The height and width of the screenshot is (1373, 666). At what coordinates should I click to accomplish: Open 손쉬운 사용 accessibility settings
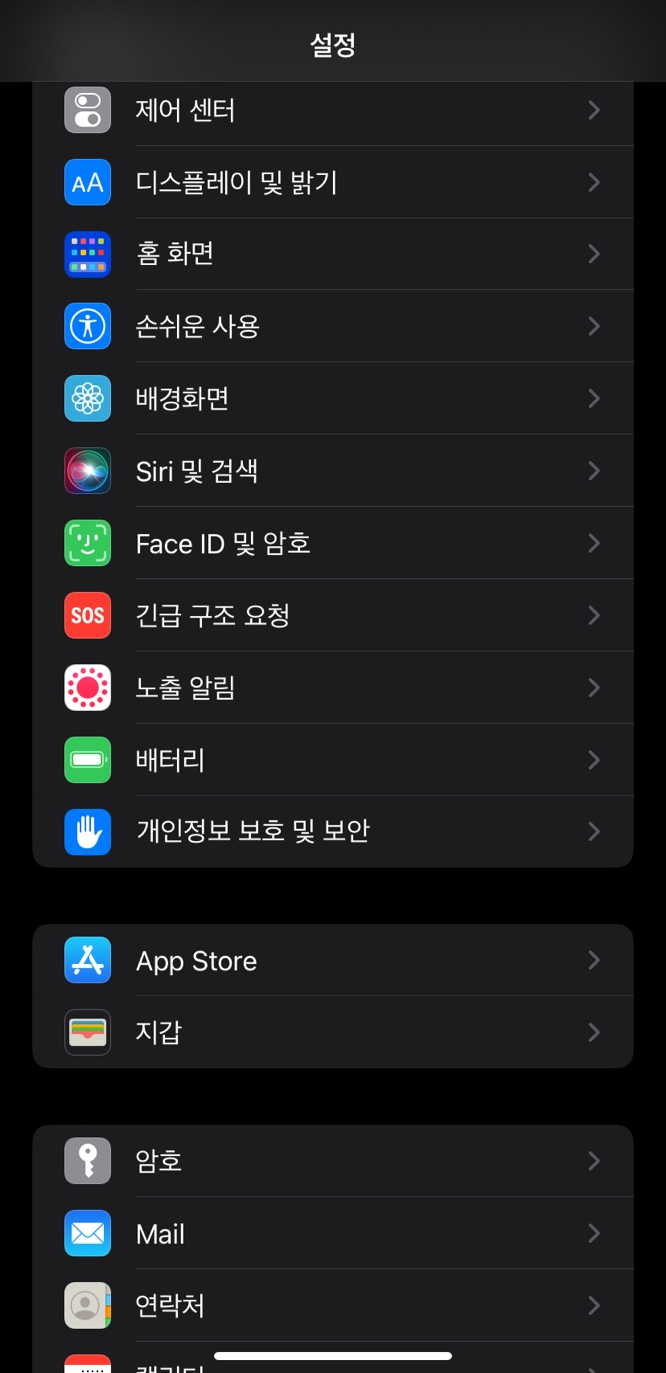[333, 326]
